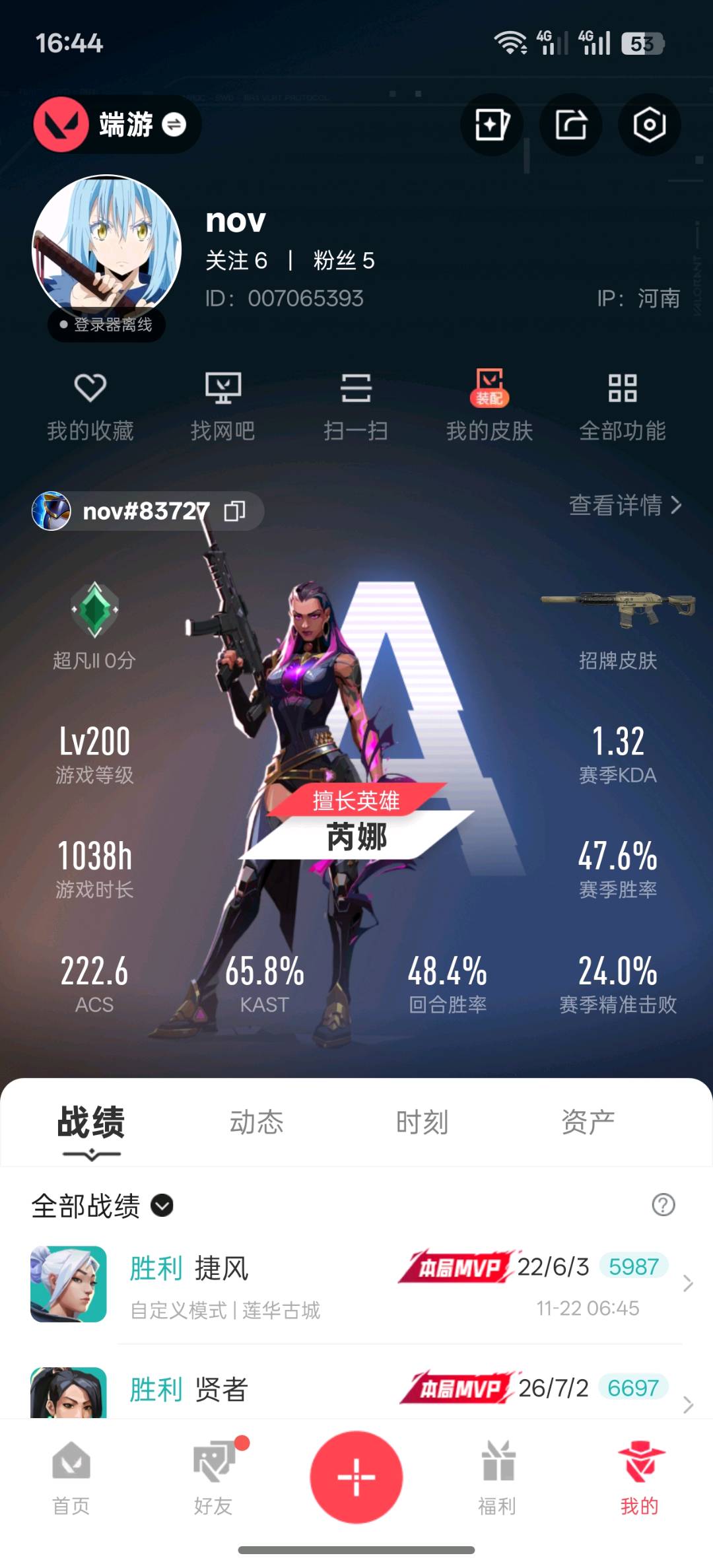Open 我的皮肤 skins
Screen dimensions: 713x1568
click(489, 406)
